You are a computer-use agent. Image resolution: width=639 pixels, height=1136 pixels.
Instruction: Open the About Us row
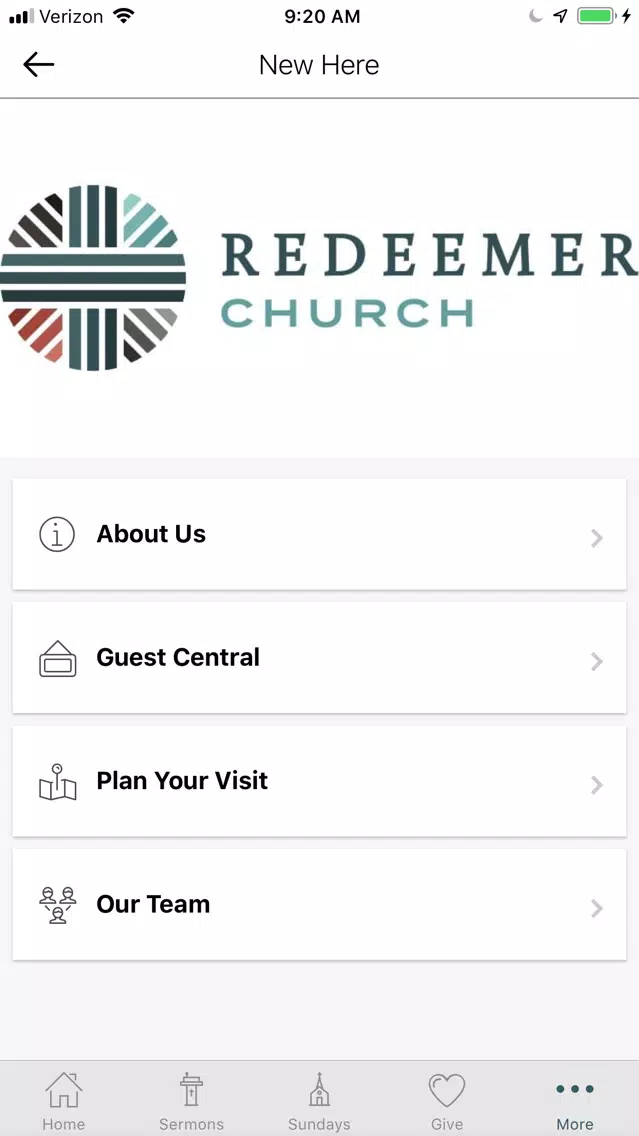click(320, 534)
